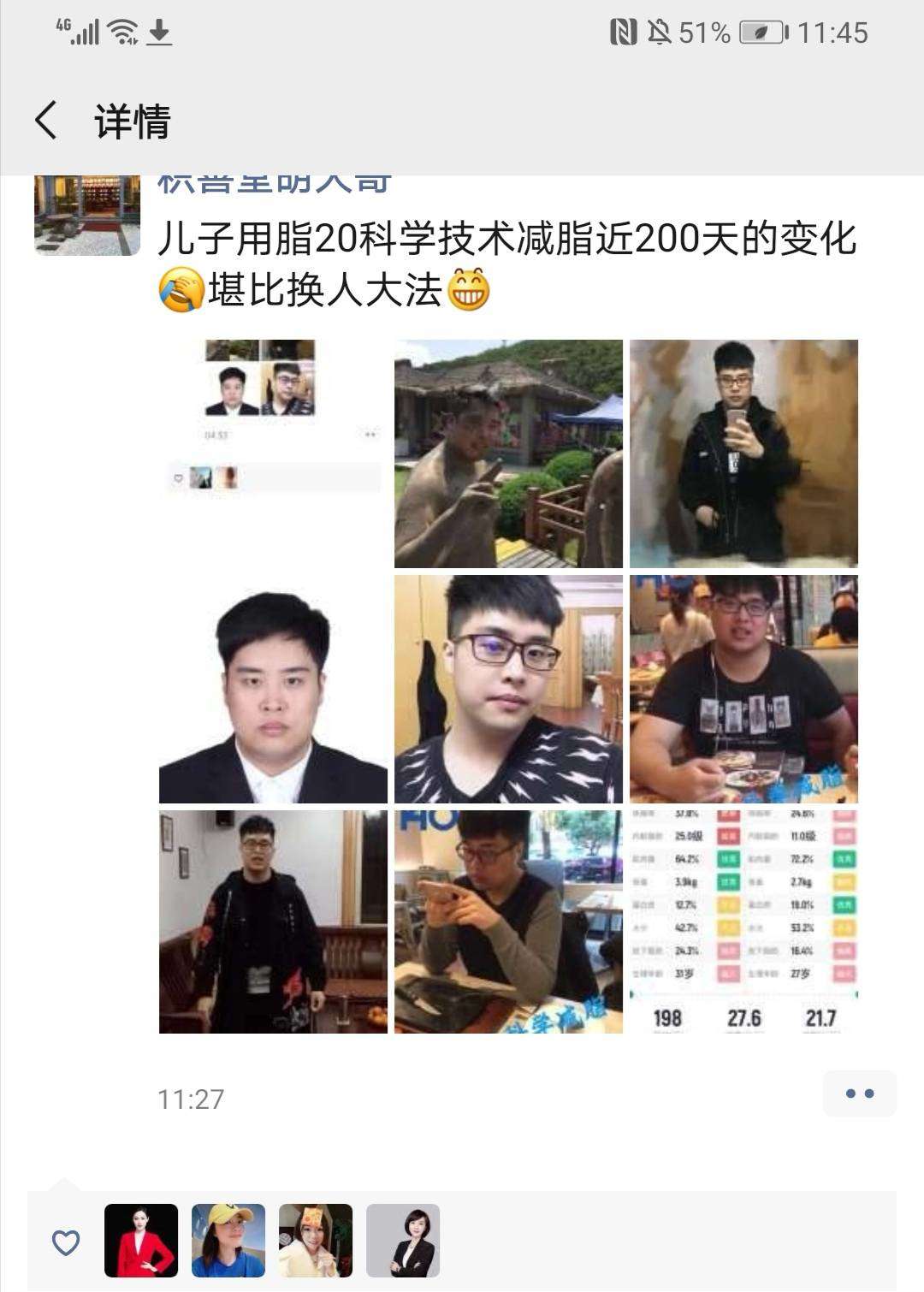The height and width of the screenshot is (1292, 924).
Task: Open the poster's profile avatar
Action: click(x=87, y=215)
